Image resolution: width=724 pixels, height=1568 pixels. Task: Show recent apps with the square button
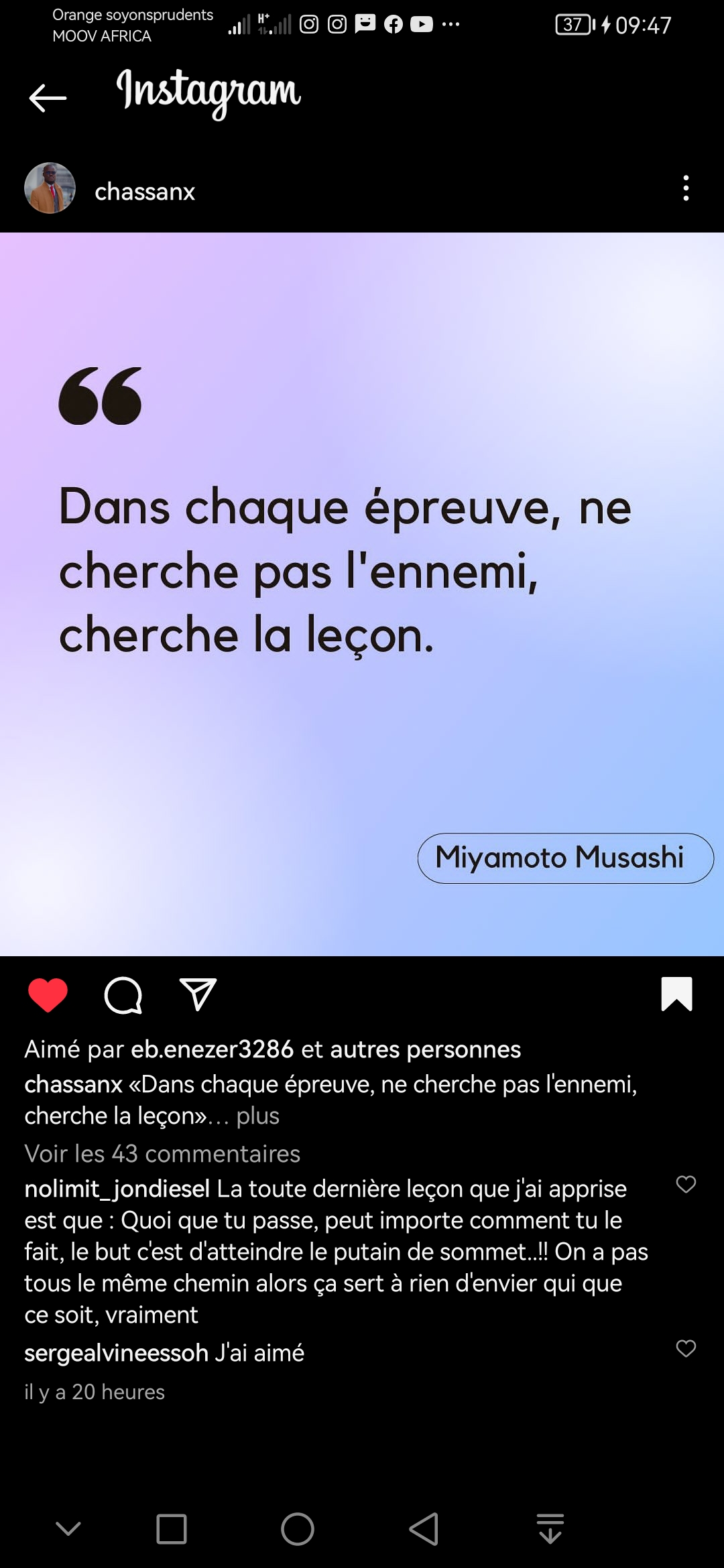click(x=171, y=1529)
